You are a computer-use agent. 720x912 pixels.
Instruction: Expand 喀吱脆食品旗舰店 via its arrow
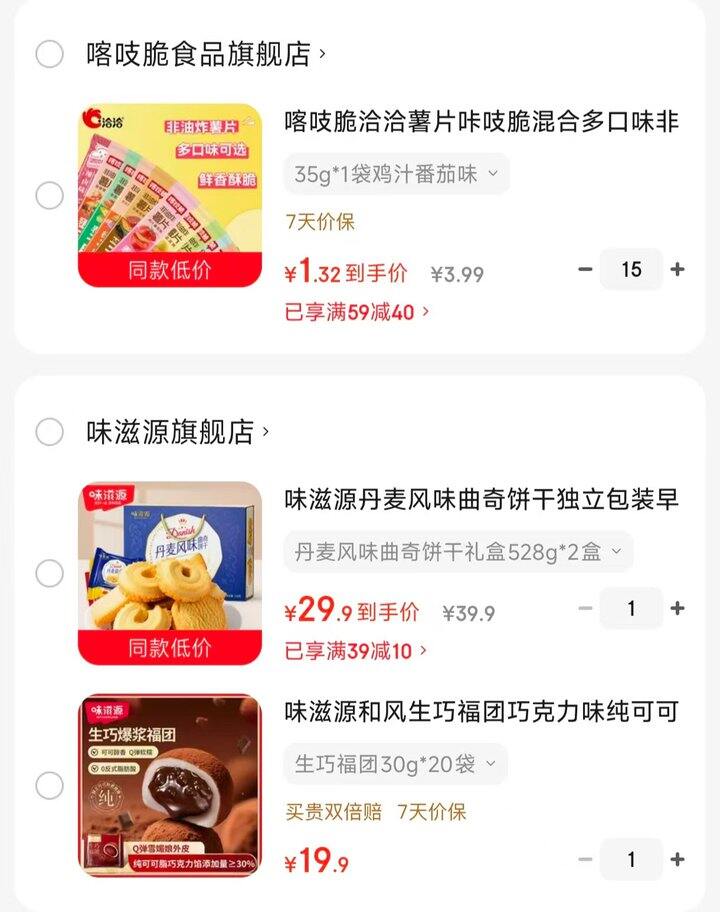tap(325, 52)
